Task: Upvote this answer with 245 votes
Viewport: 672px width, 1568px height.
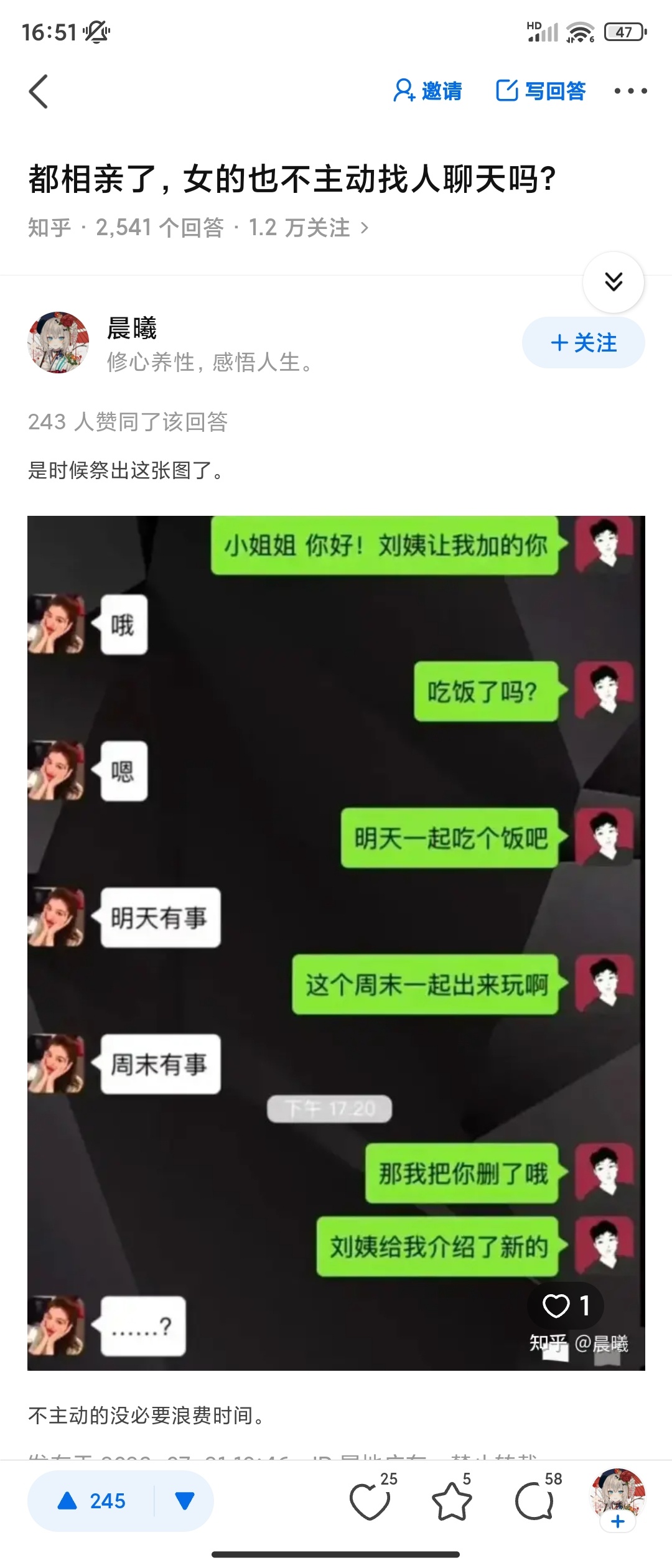Action: 92,1501
